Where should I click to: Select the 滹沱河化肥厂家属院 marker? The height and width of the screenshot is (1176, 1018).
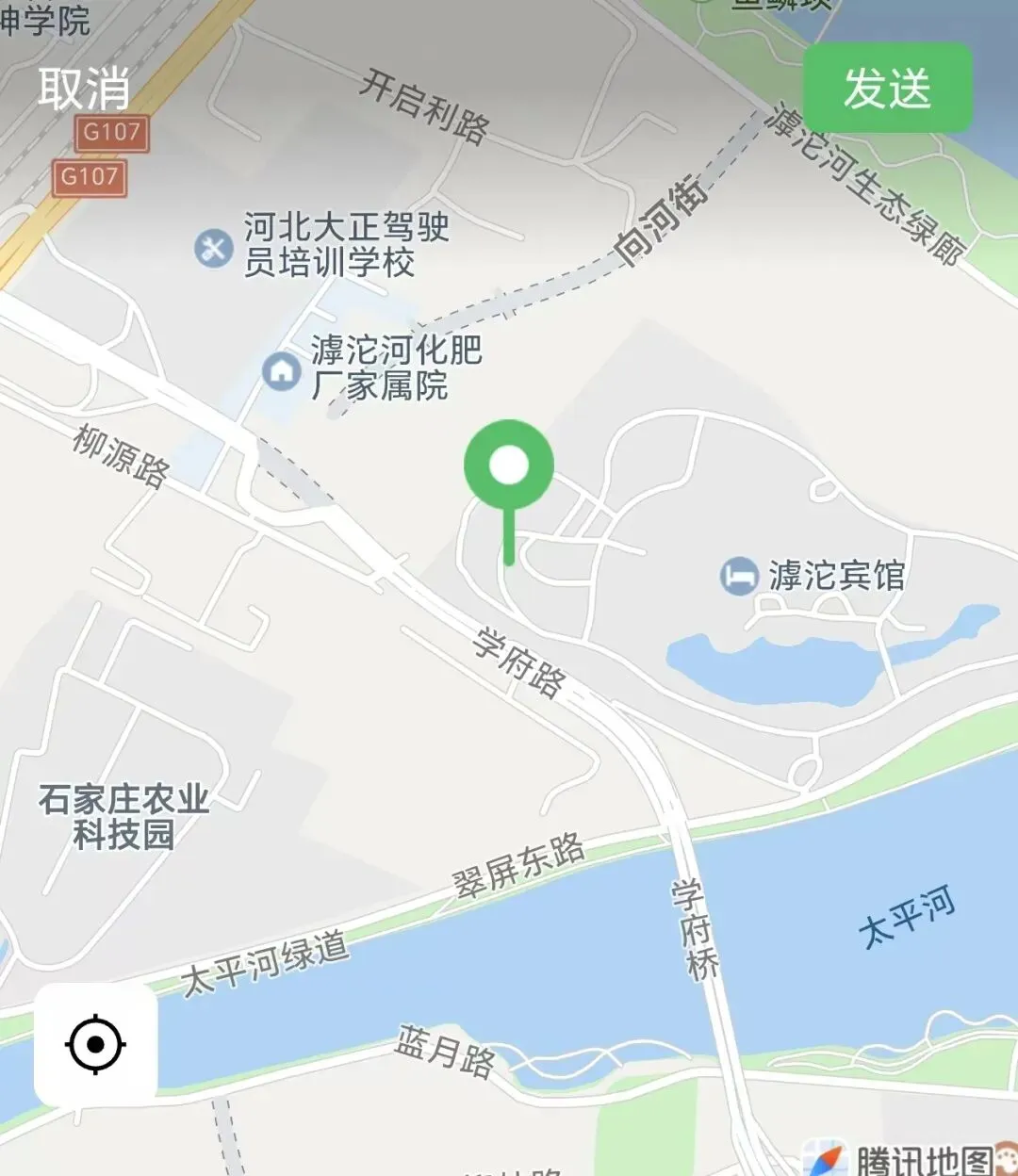point(281,370)
